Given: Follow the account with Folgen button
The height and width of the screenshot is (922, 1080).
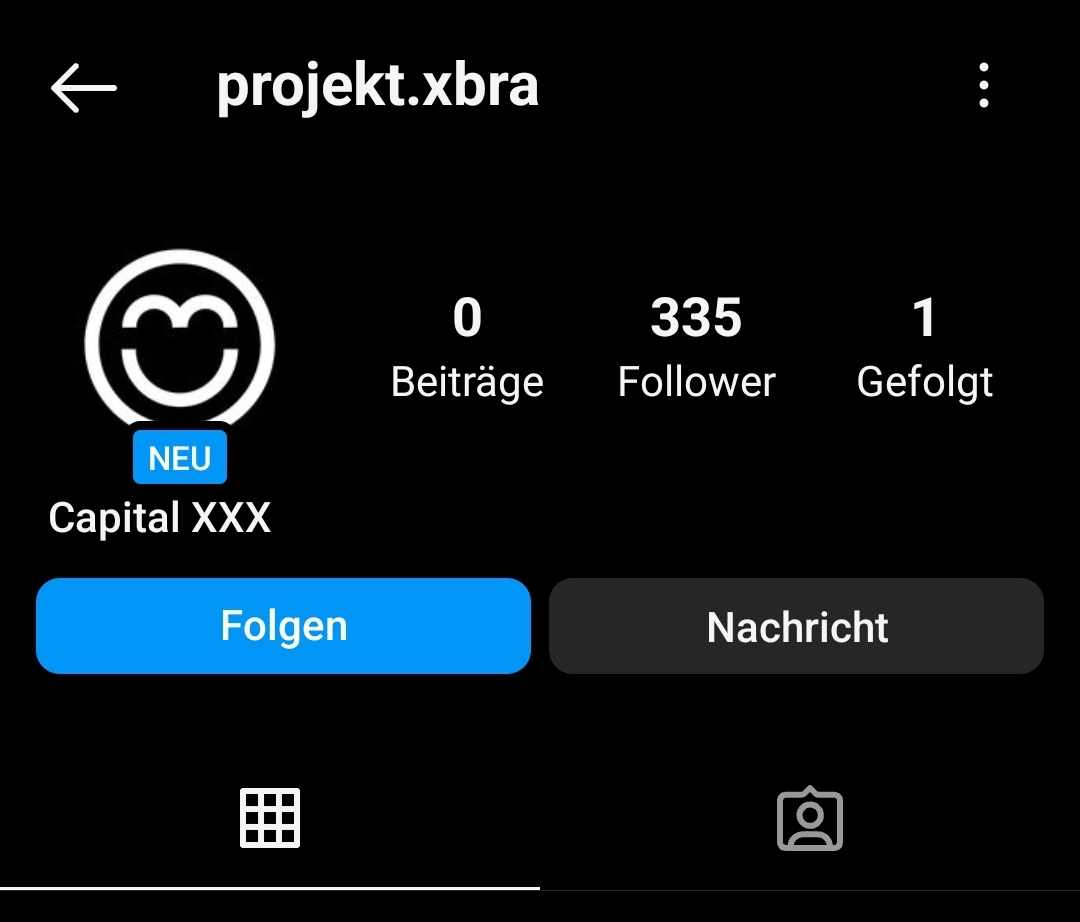Looking at the screenshot, I should coord(283,626).
